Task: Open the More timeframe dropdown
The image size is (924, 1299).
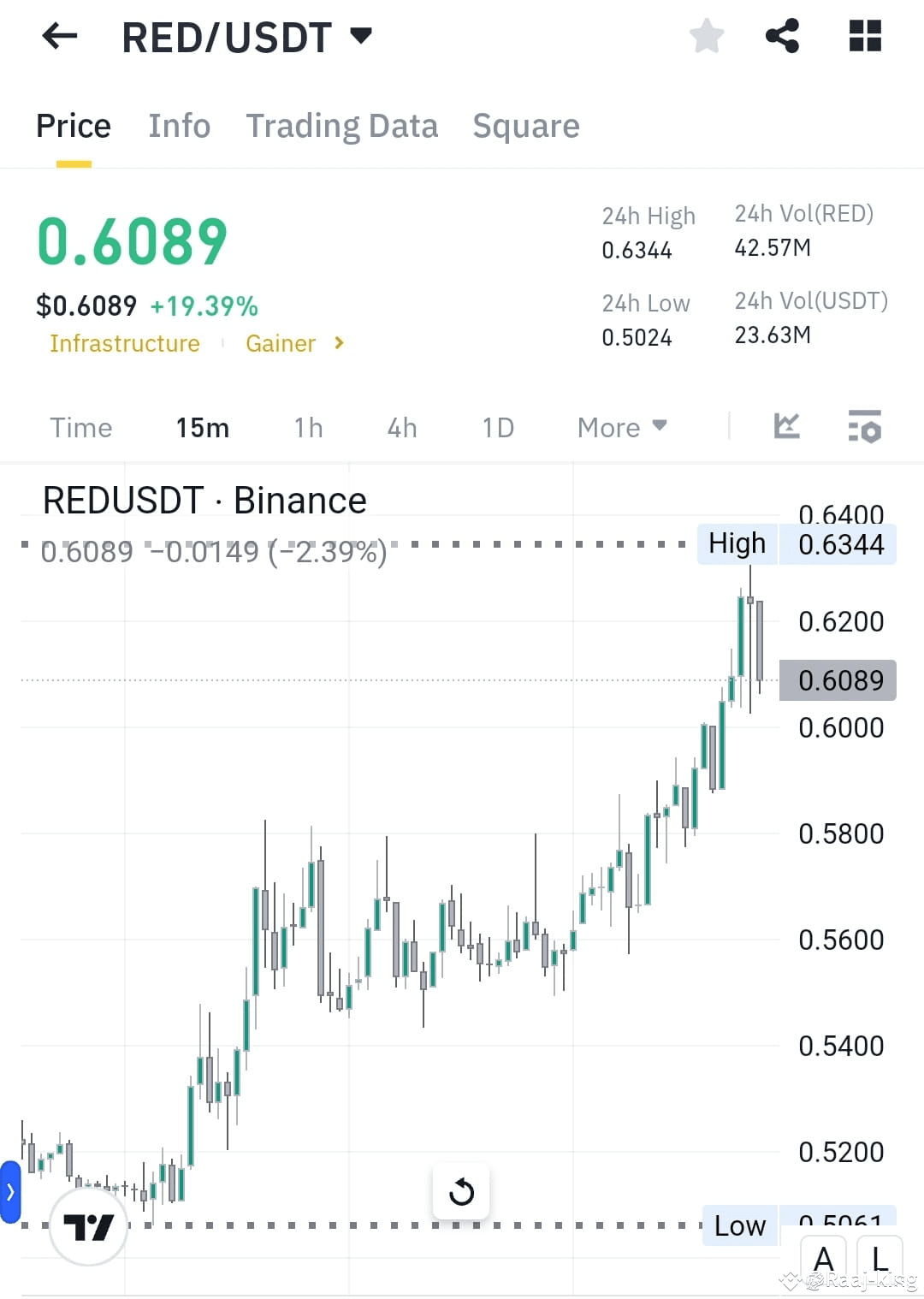Action: (621, 427)
